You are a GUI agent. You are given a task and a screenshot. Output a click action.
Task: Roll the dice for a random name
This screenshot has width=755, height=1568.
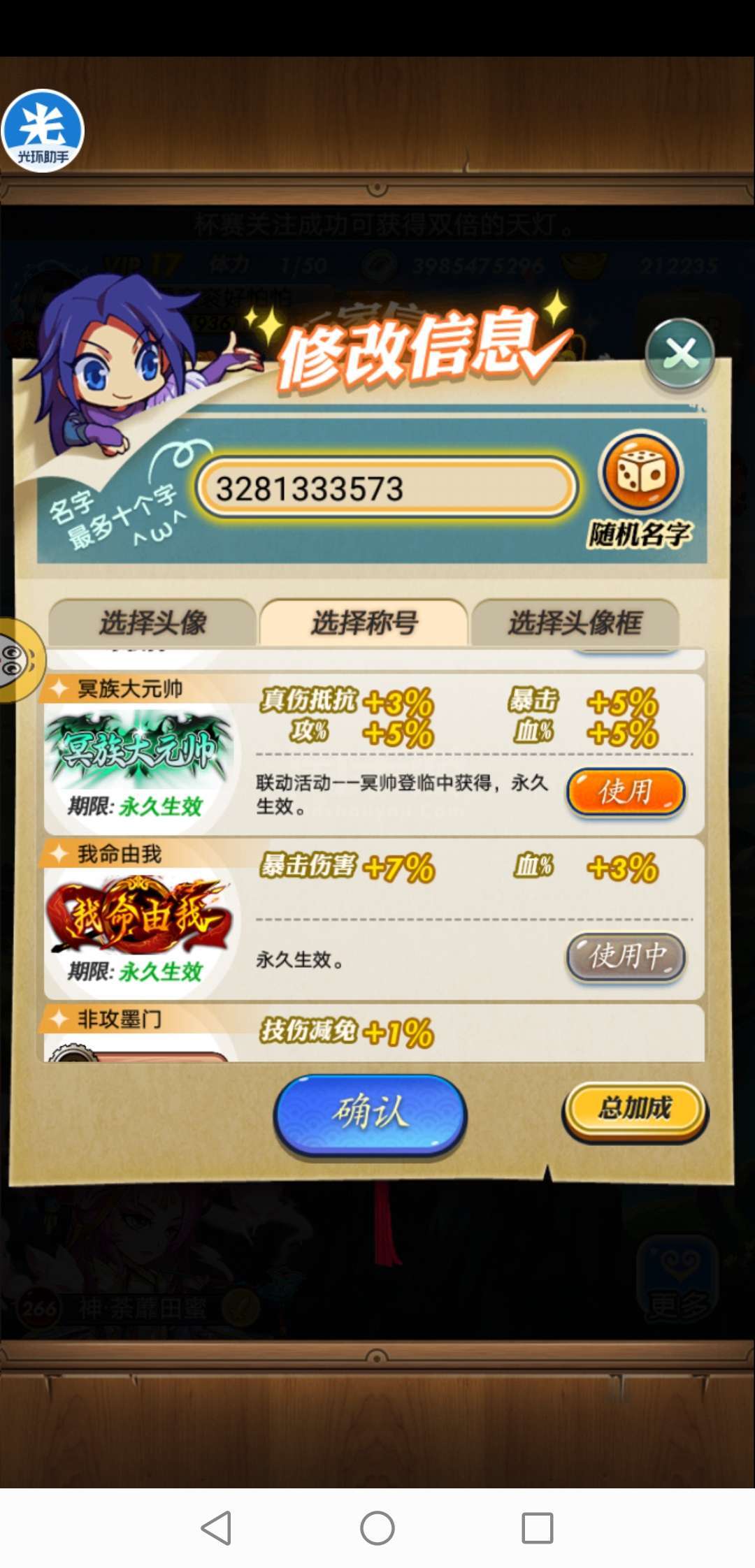coord(640,473)
